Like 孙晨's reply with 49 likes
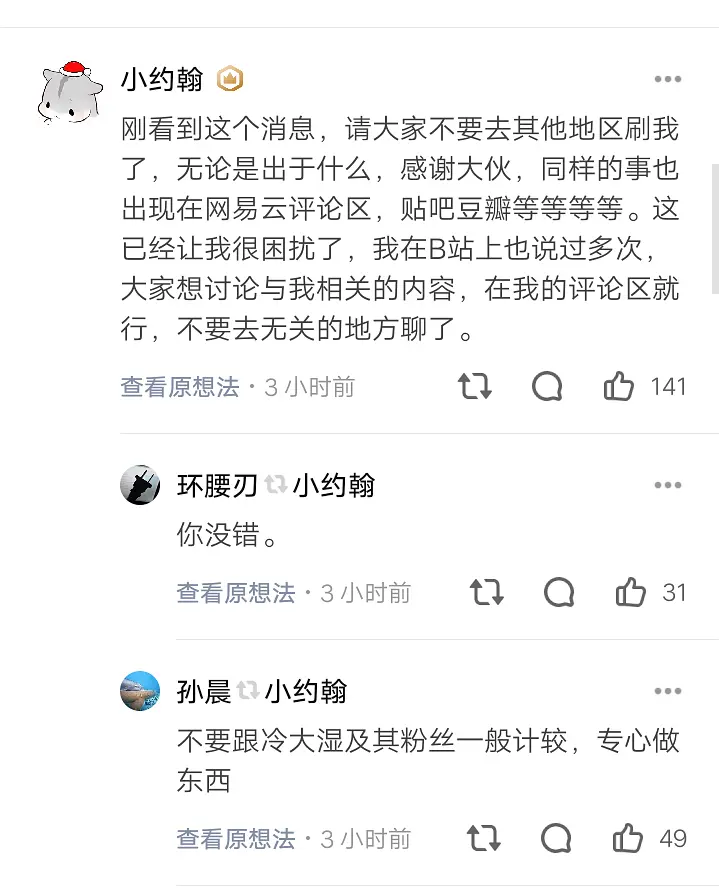 coord(628,838)
